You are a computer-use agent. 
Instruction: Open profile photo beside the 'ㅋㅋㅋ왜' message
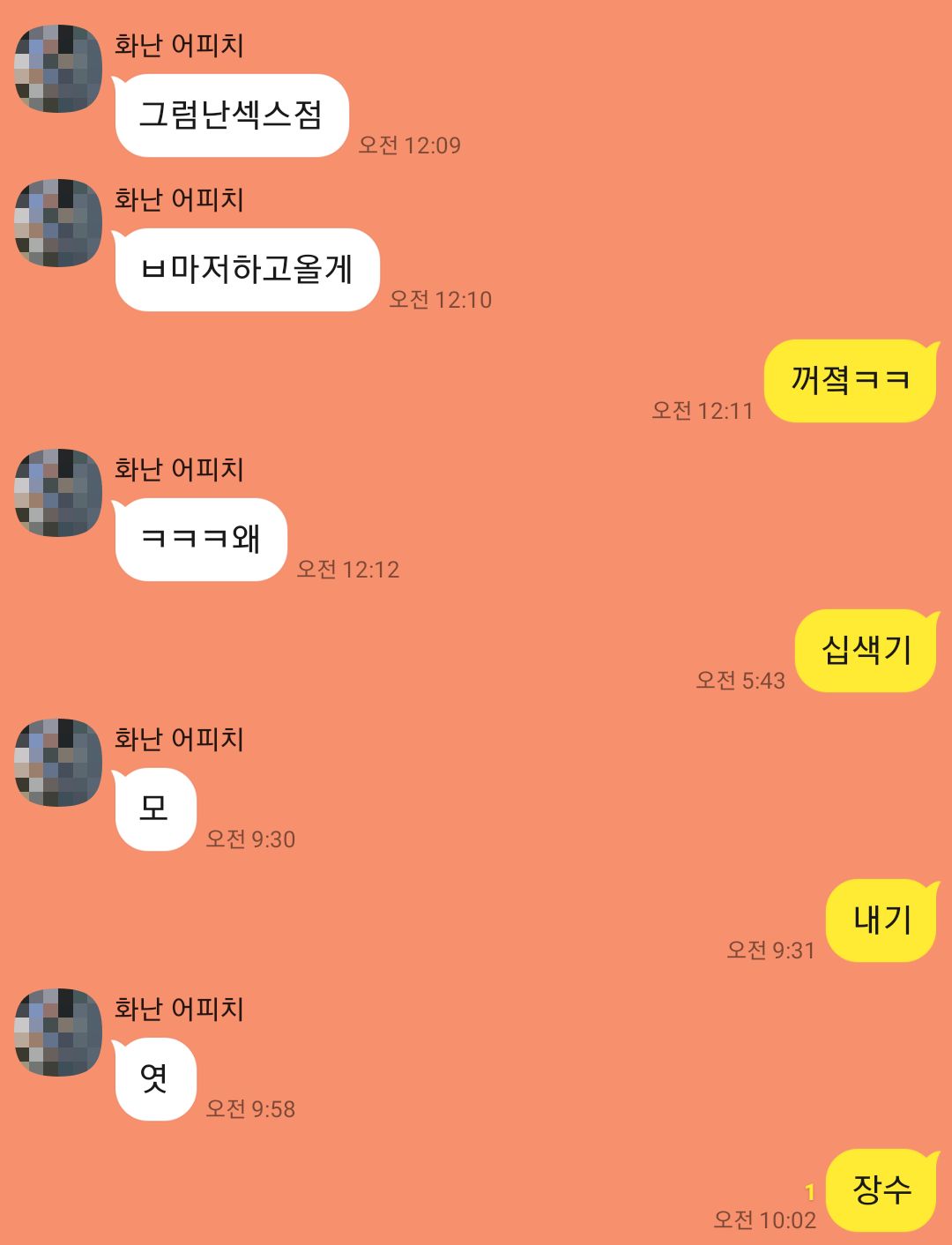tap(58, 493)
